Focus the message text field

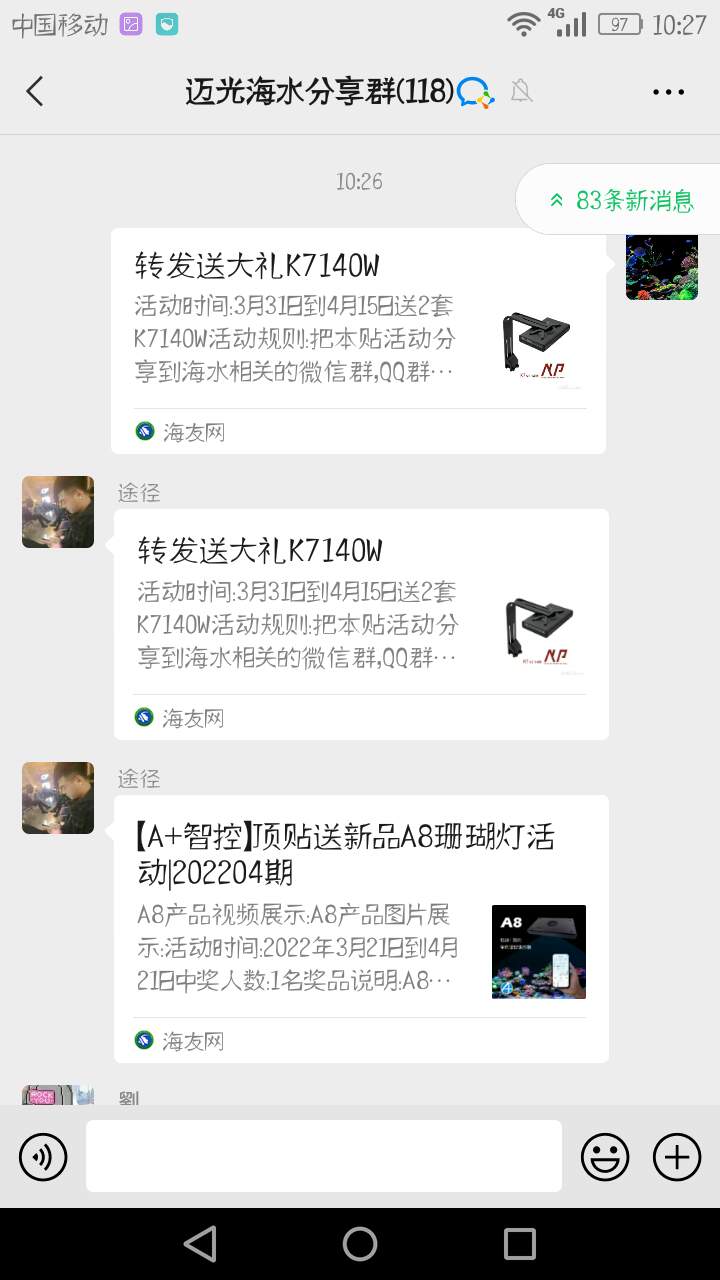click(x=323, y=1156)
